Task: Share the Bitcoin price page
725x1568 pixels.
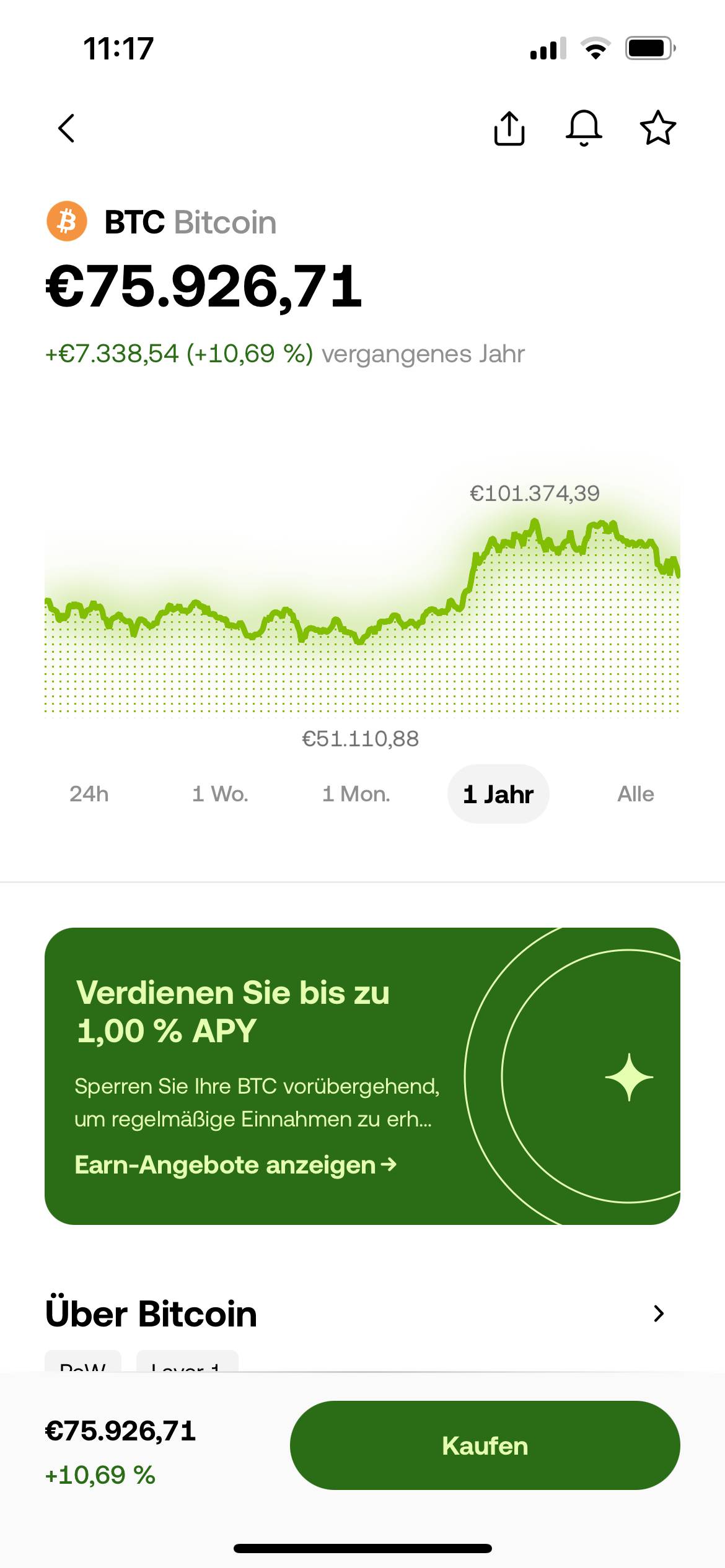Action: tap(509, 128)
